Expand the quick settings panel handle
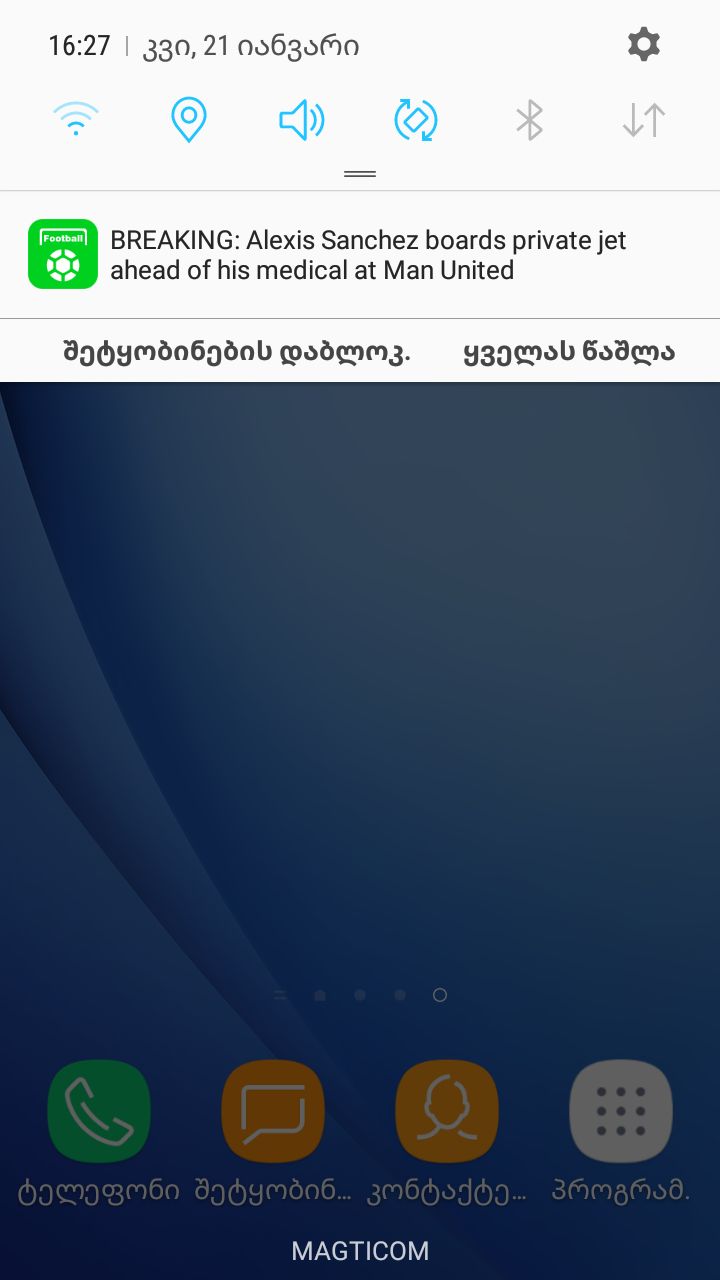 (360, 174)
